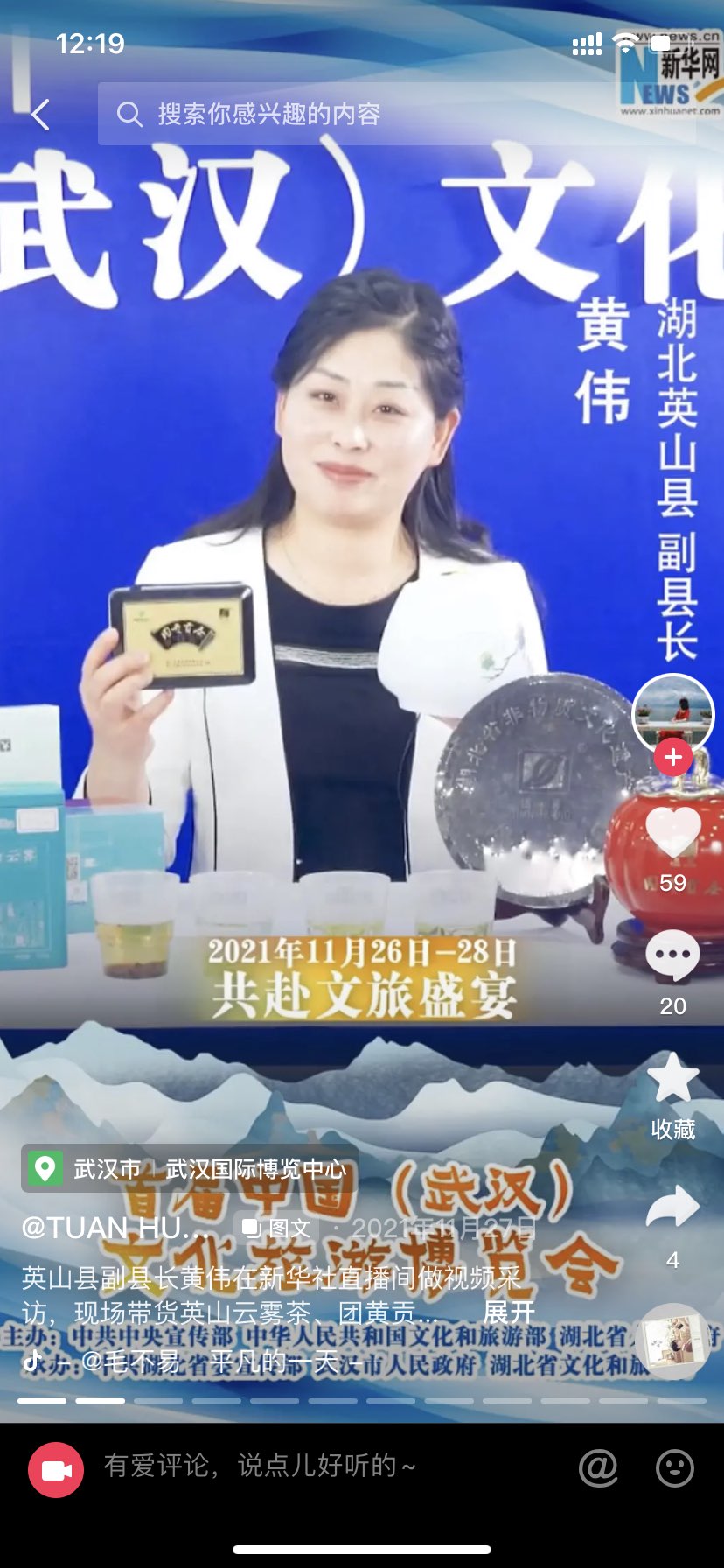Screen dimensions: 724x1568
Task: Add the post to 收藏 favorites
Action: [672, 1081]
